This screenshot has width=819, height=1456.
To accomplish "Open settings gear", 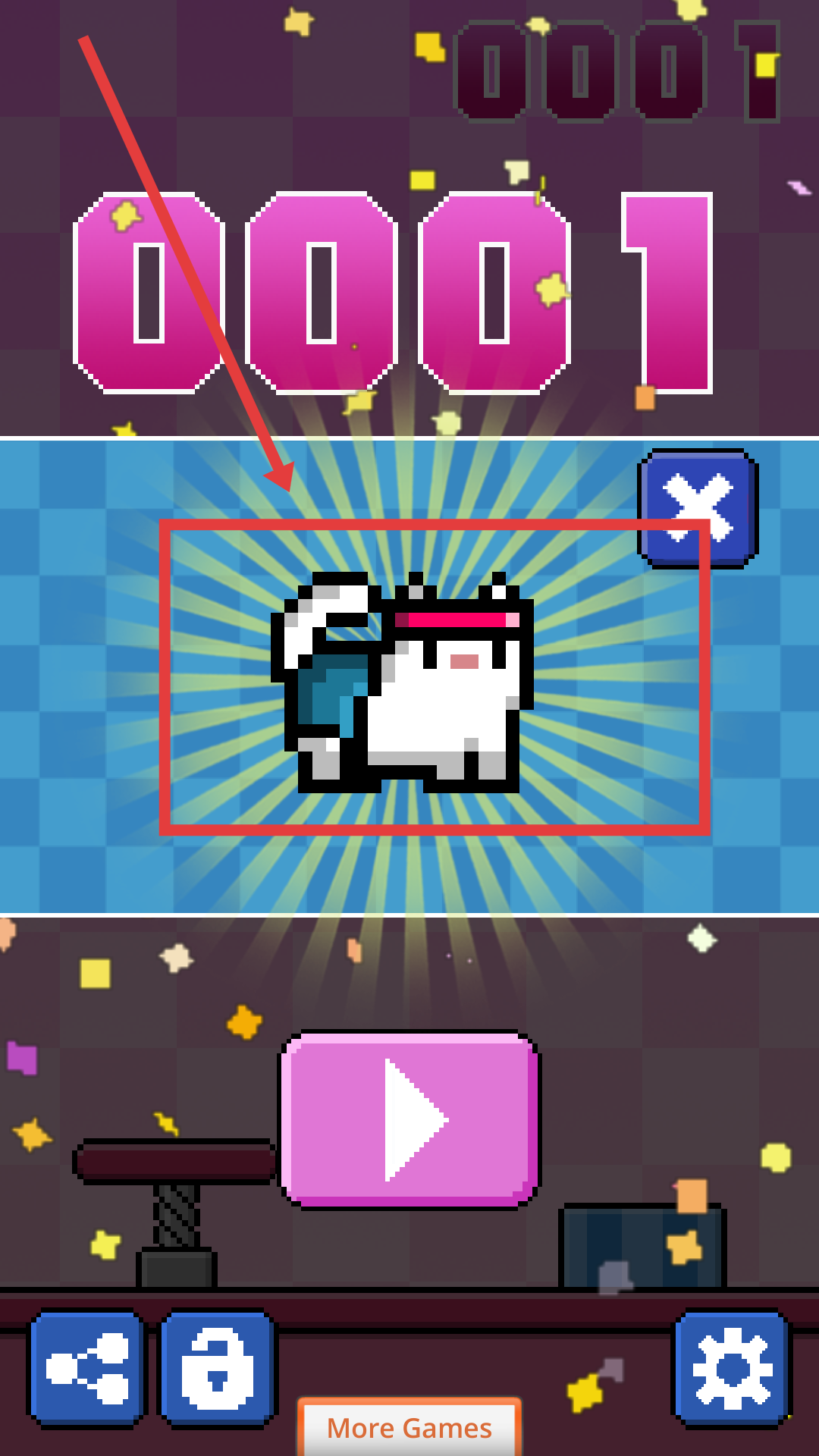I will pos(732,1370).
